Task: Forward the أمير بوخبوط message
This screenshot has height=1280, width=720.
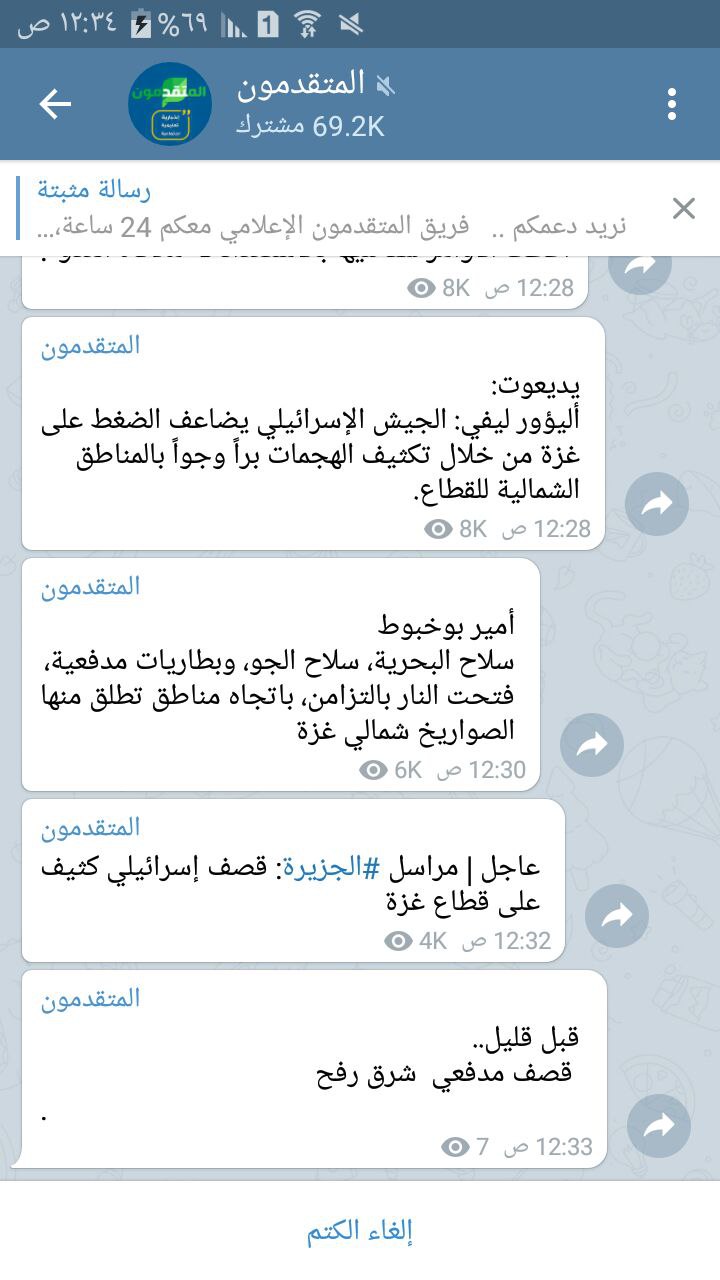Action: coord(592,745)
